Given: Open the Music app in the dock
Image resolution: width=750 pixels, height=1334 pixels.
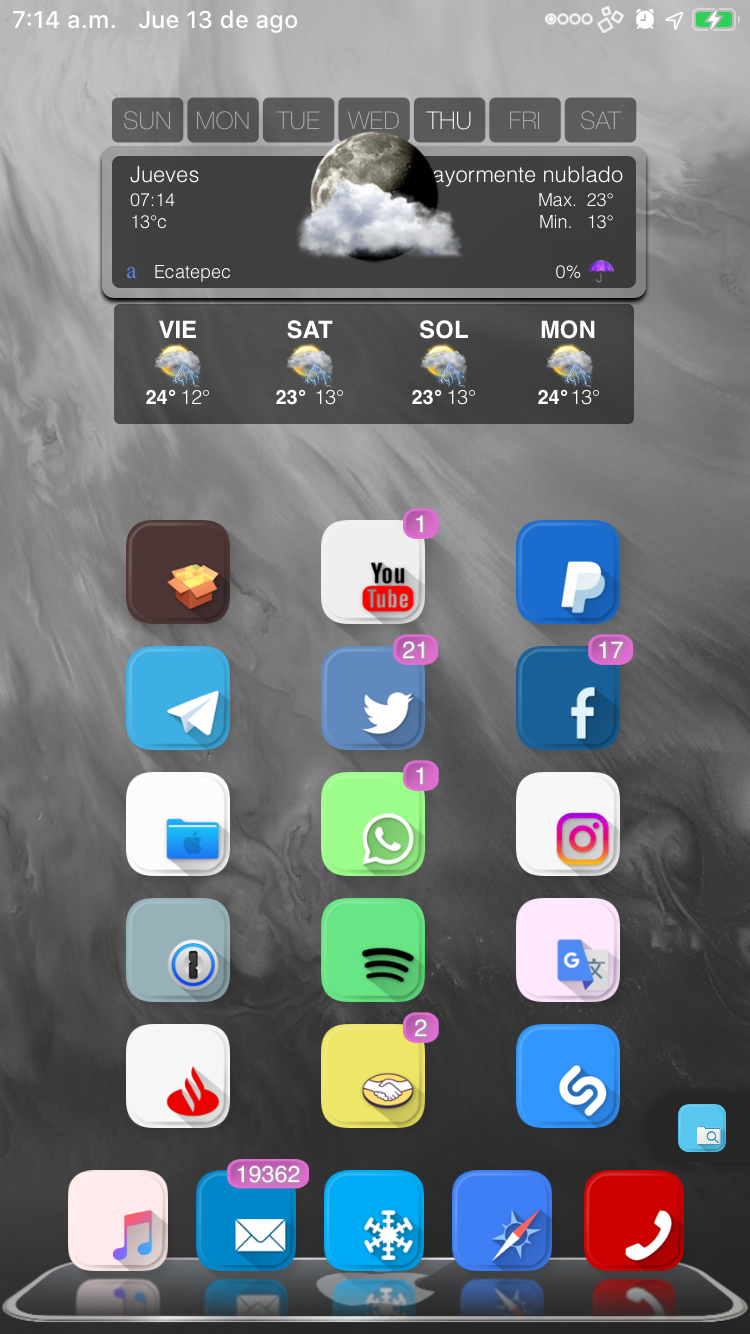Looking at the screenshot, I should coord(118,1220).
